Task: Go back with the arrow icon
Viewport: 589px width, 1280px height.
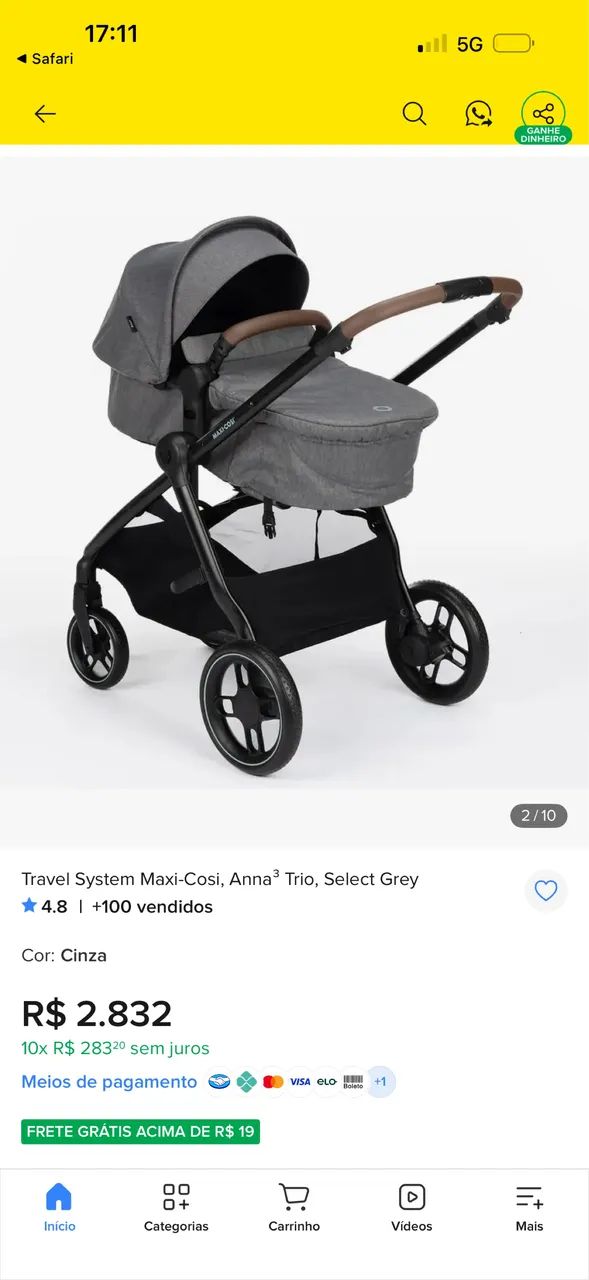Action: click(x=45, y=114)
